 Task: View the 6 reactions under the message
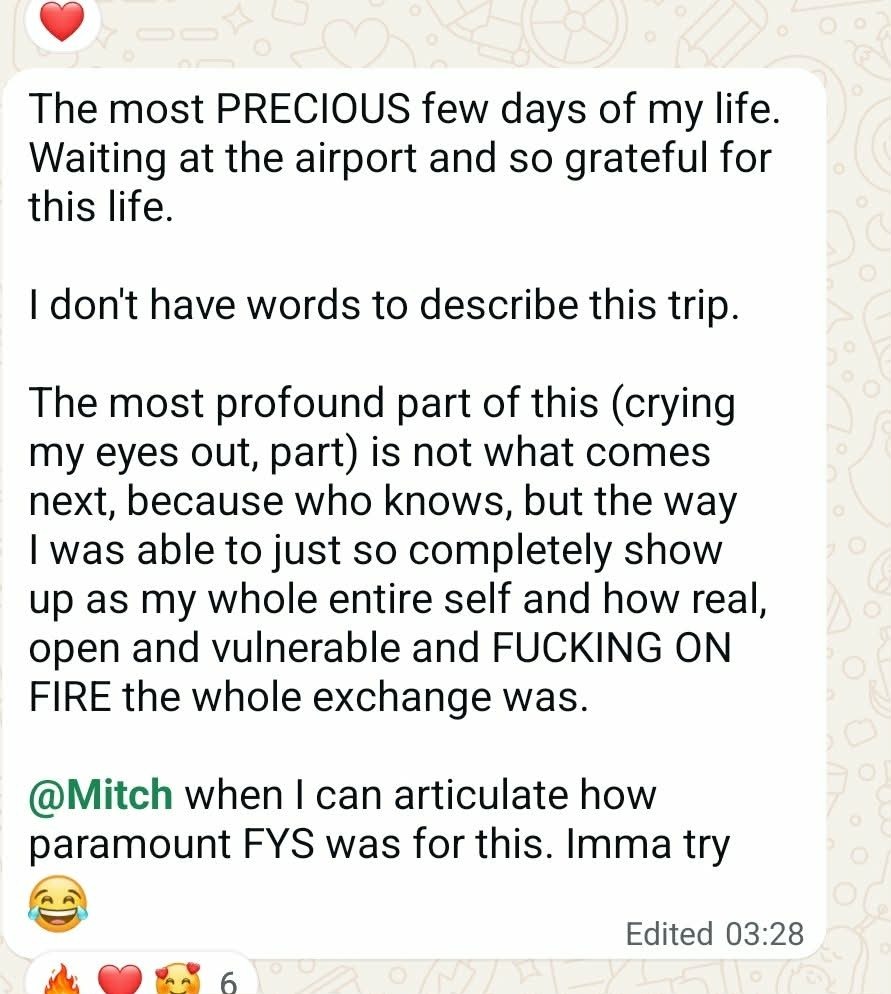coord(140,979)
